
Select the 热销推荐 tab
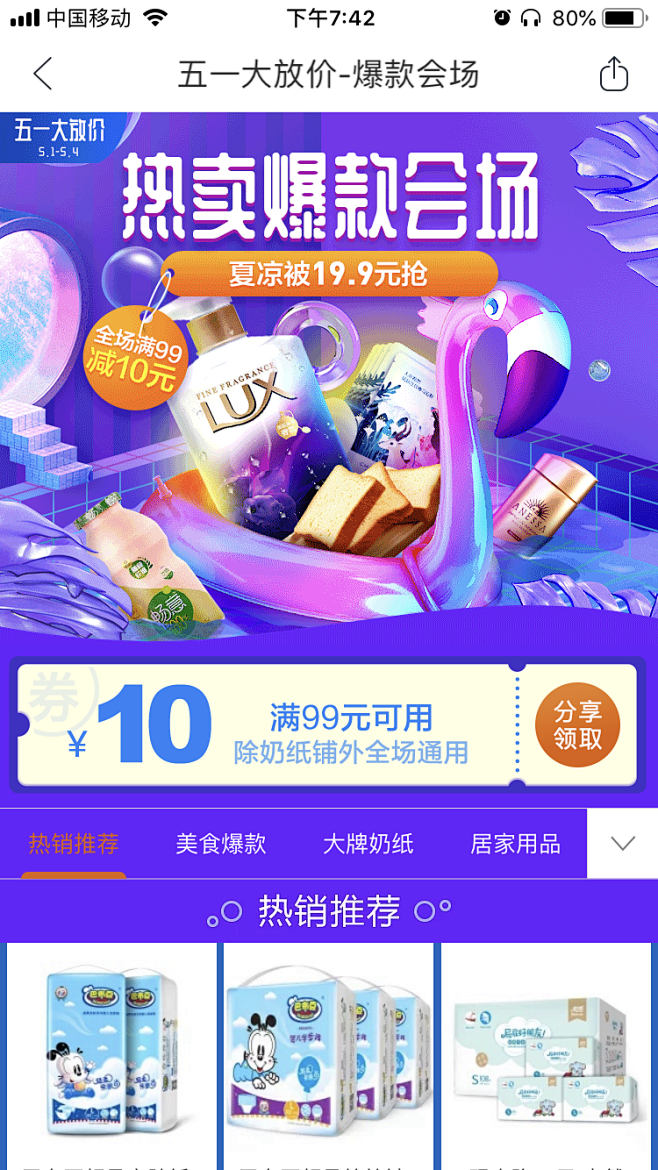click(x=73, y=843)
